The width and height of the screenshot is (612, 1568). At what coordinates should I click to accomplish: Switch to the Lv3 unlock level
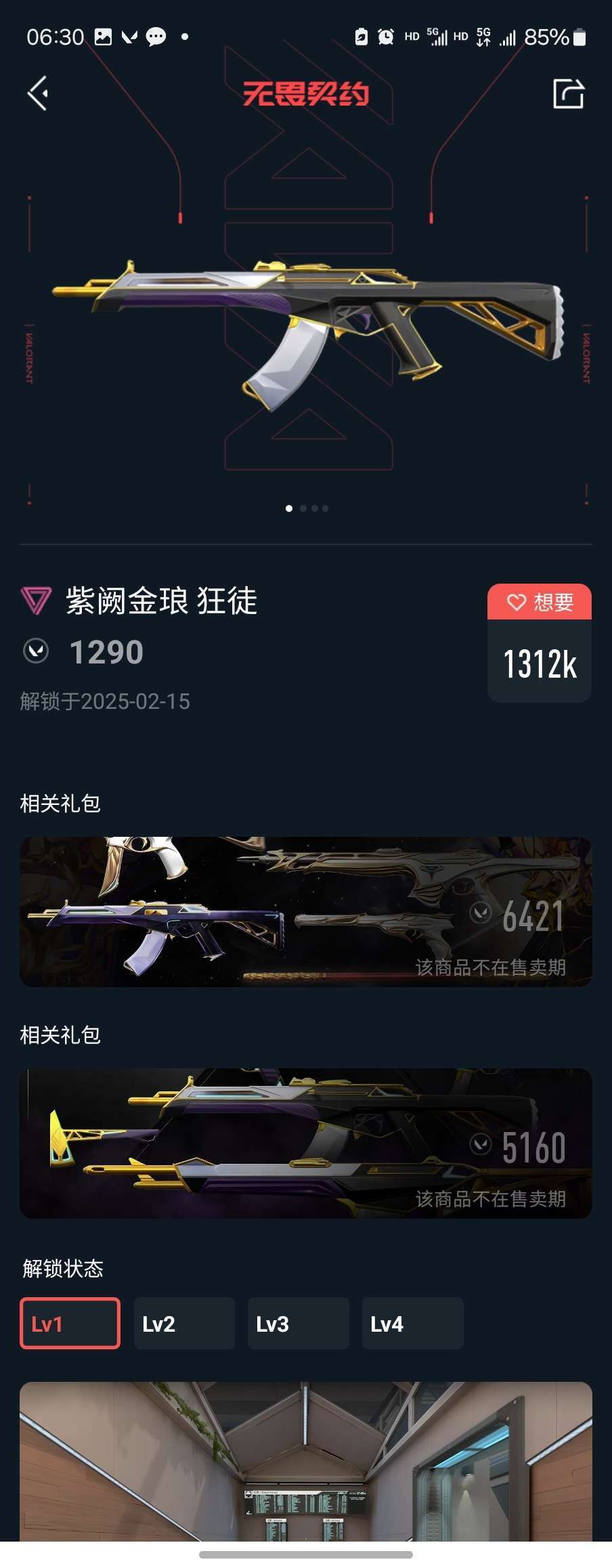[298, 1324]
